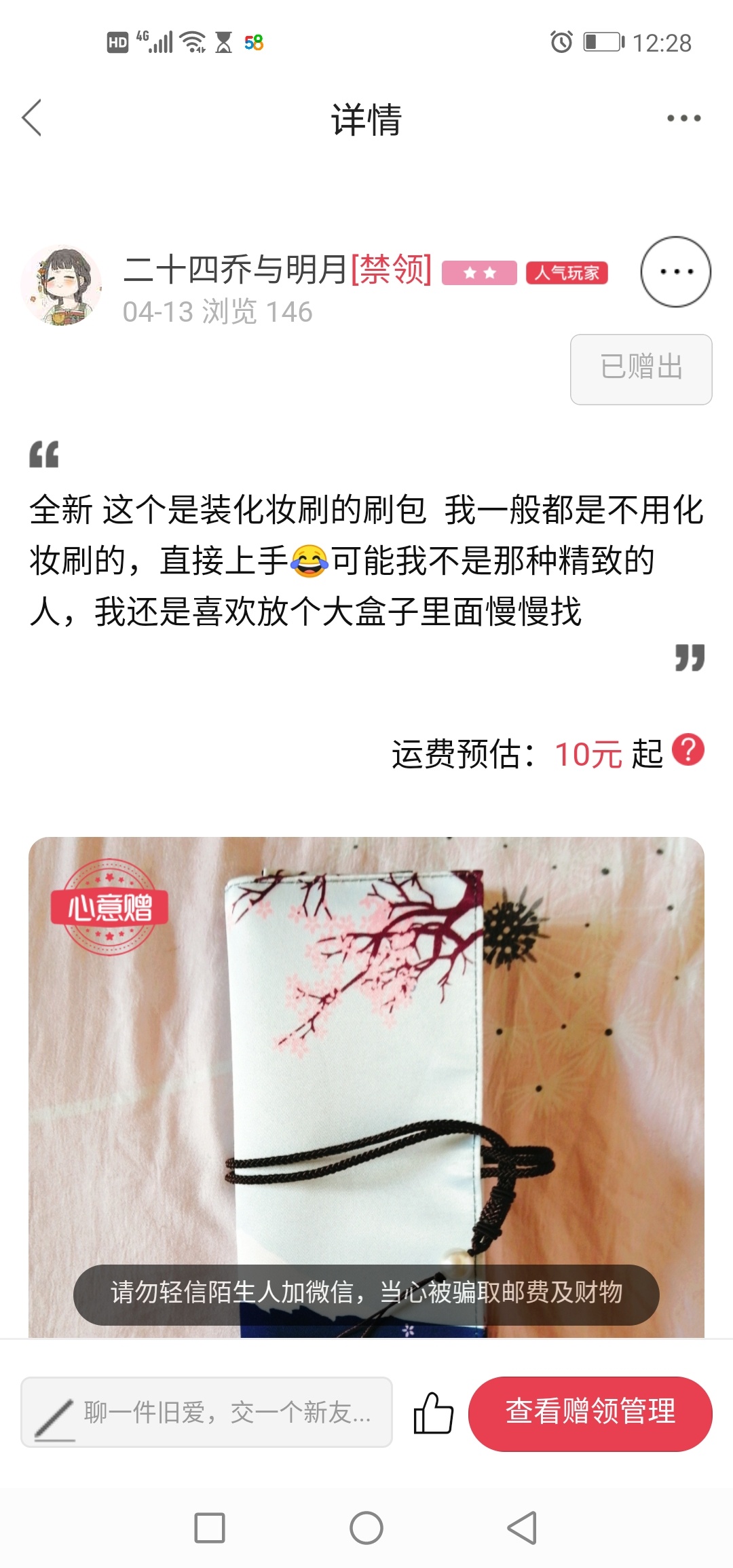Screen dimensions: 733x1568
Task: Open the top-right overflow menu
Action: tap(683, 118)
